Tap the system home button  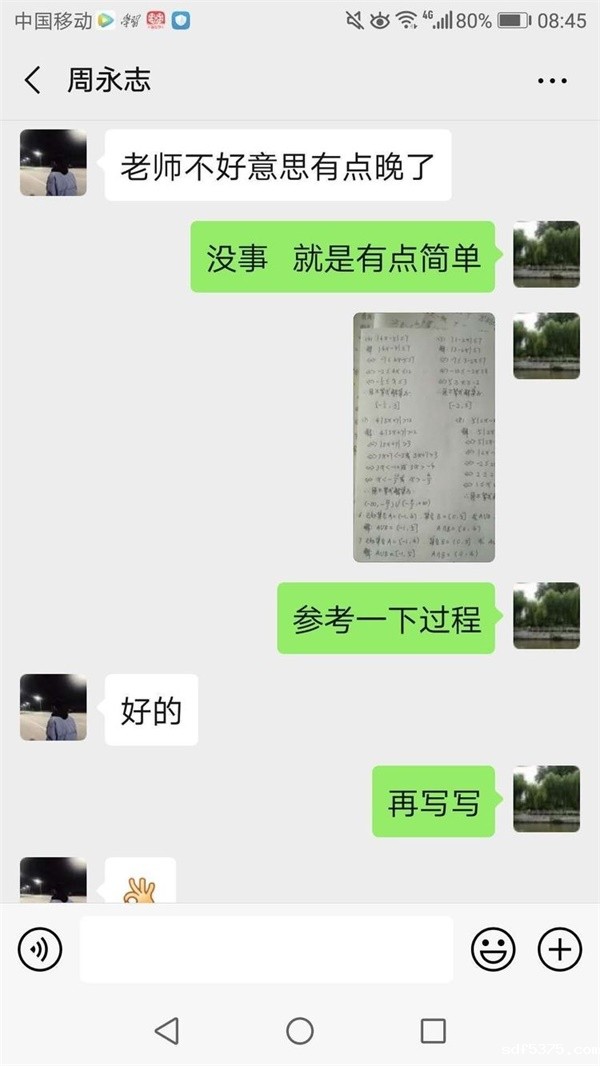pos(300,1031)
